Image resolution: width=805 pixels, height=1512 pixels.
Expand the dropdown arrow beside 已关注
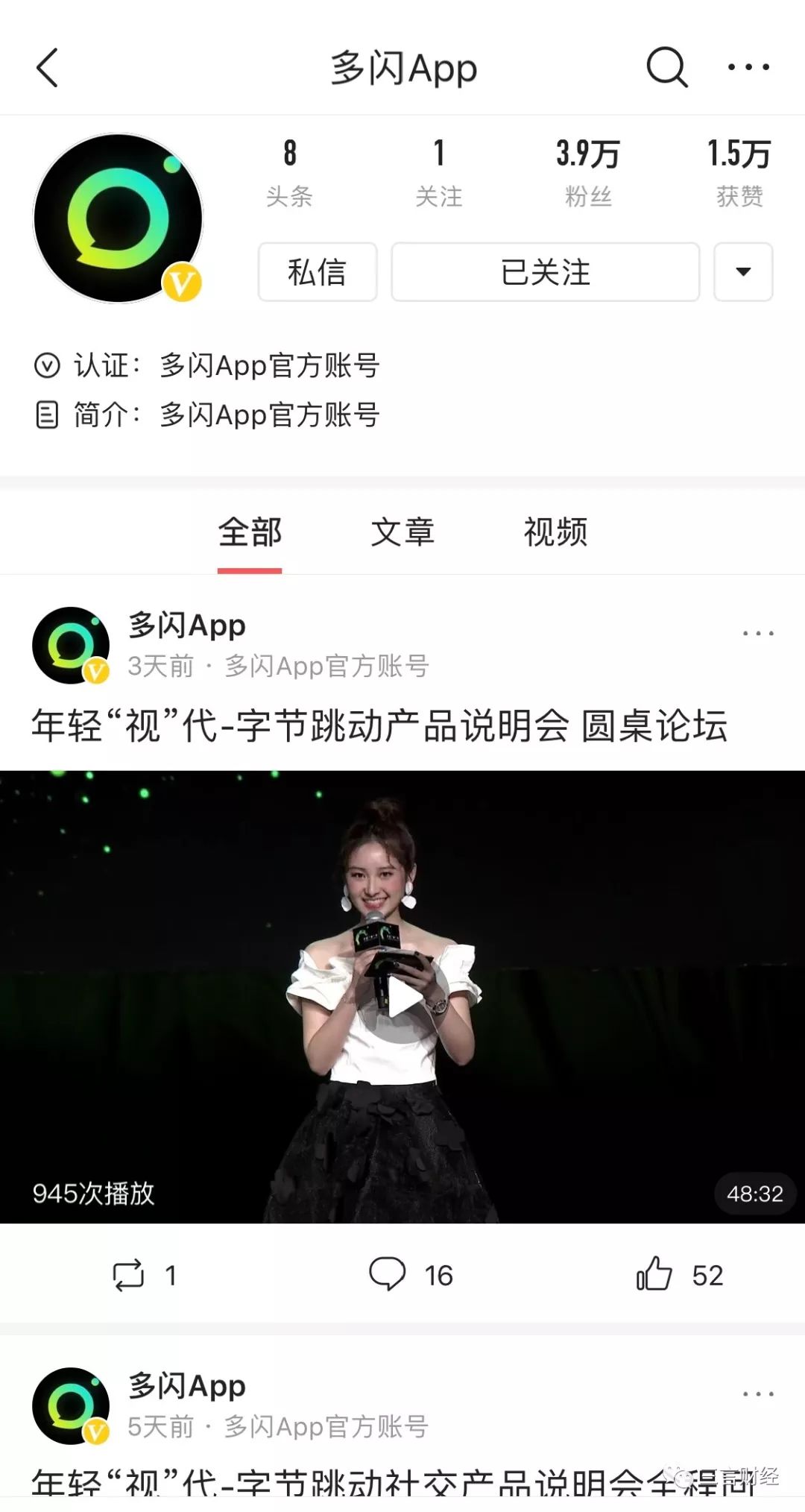743,272
